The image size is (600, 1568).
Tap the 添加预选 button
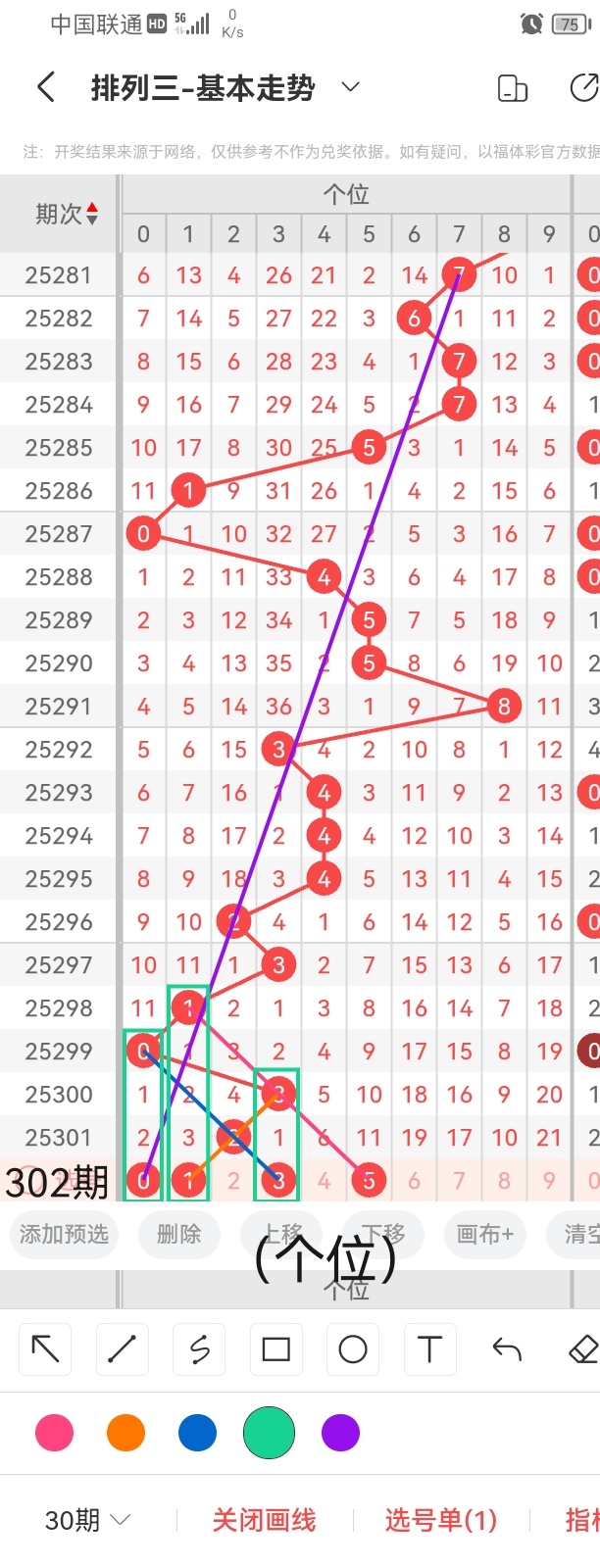[64, 1234]
